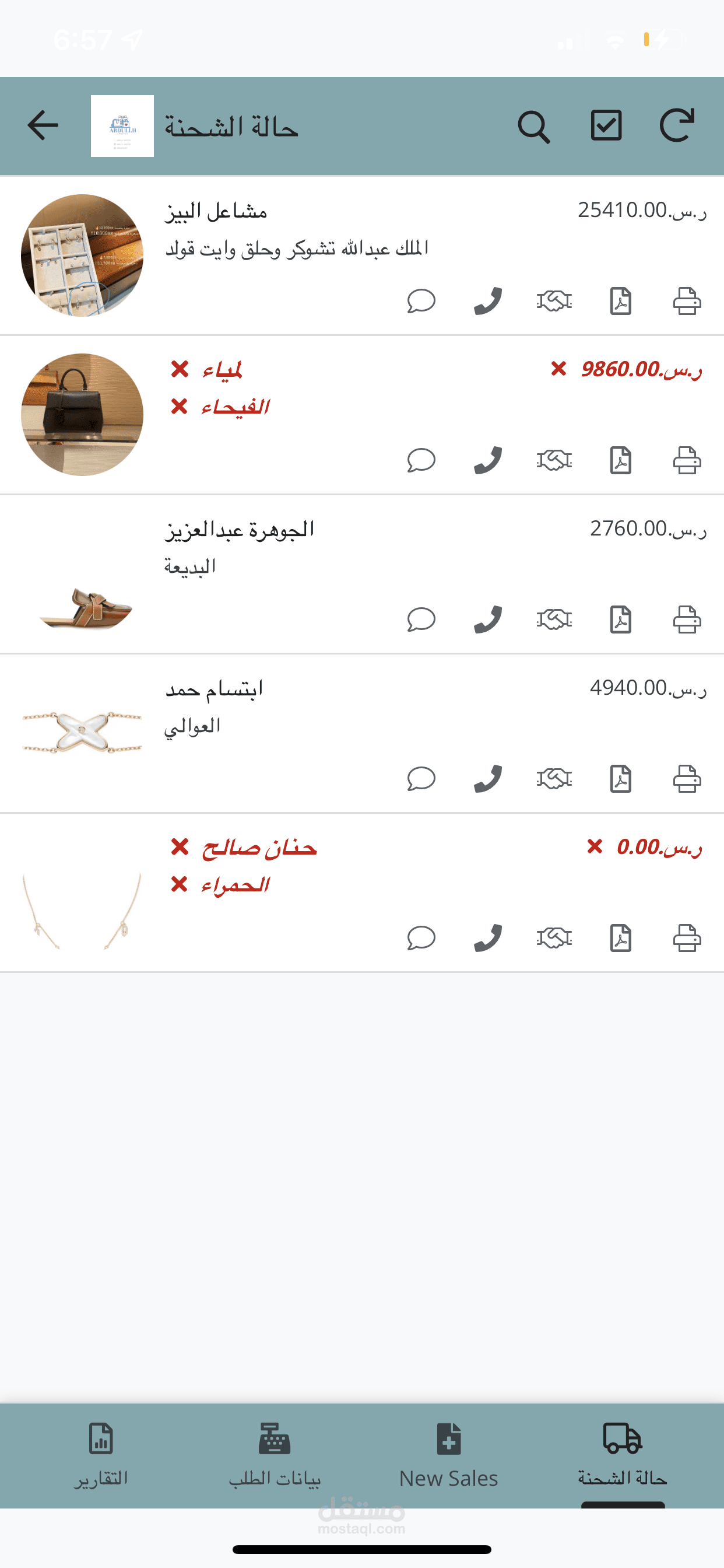Open PDF for the لمياء order
Viewport: 724px width, 1568px height.
coord(621,460)
